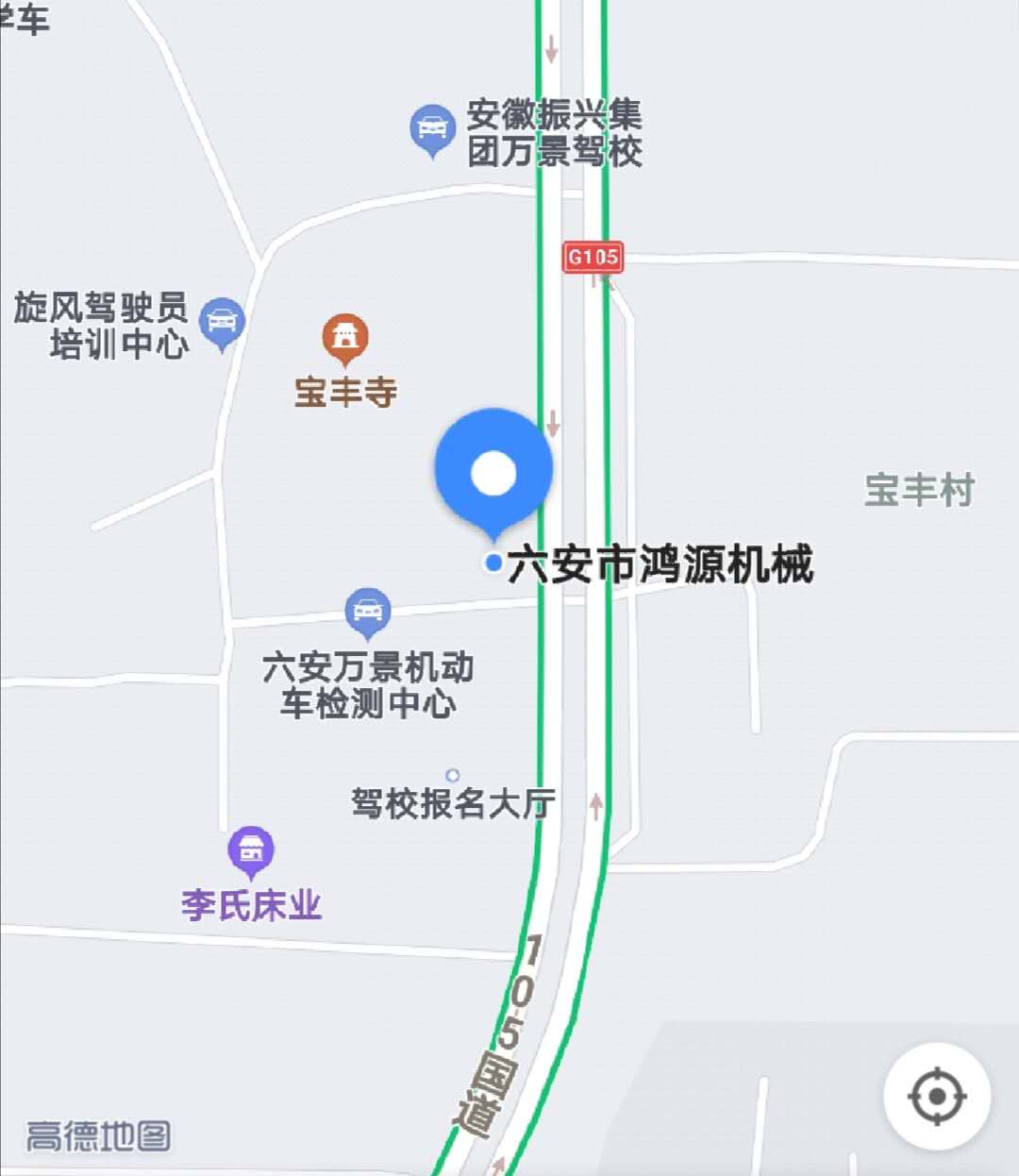This screenshot has height=1176, width=1019.
Task: Tap the blue pin for 六安市鸿源机械
Action: (x=493, y=471)
